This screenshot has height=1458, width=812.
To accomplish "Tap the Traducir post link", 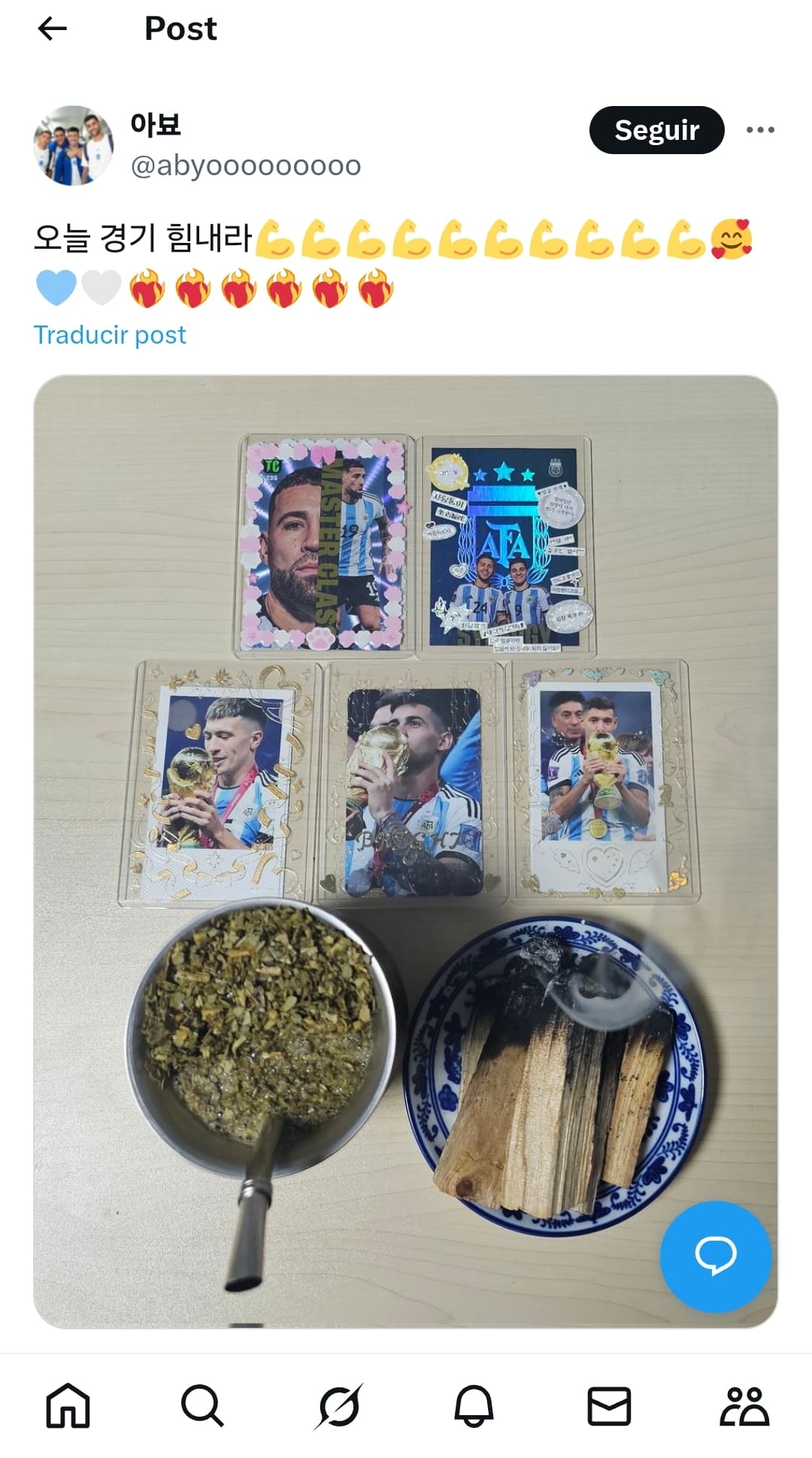I will [x=110, y=335].
